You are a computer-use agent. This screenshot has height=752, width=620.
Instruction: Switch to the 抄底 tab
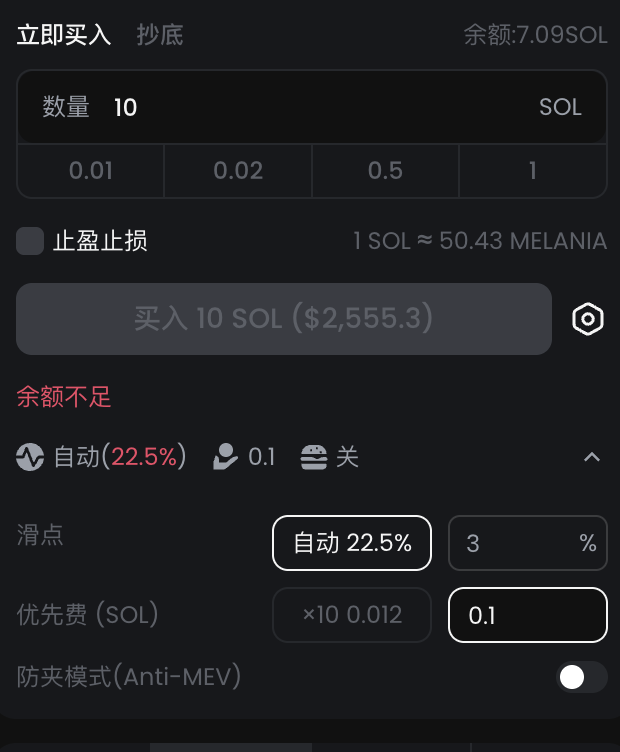160,35
